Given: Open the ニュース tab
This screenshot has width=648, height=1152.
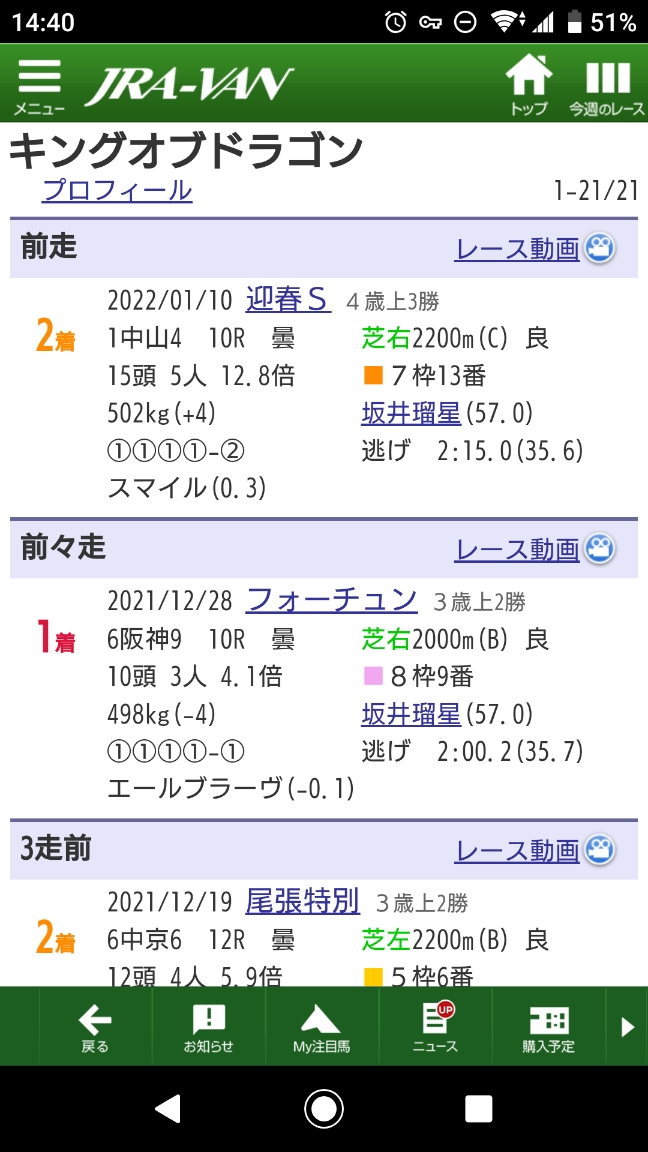Looking at the screenshot, I should (435, 1027).
